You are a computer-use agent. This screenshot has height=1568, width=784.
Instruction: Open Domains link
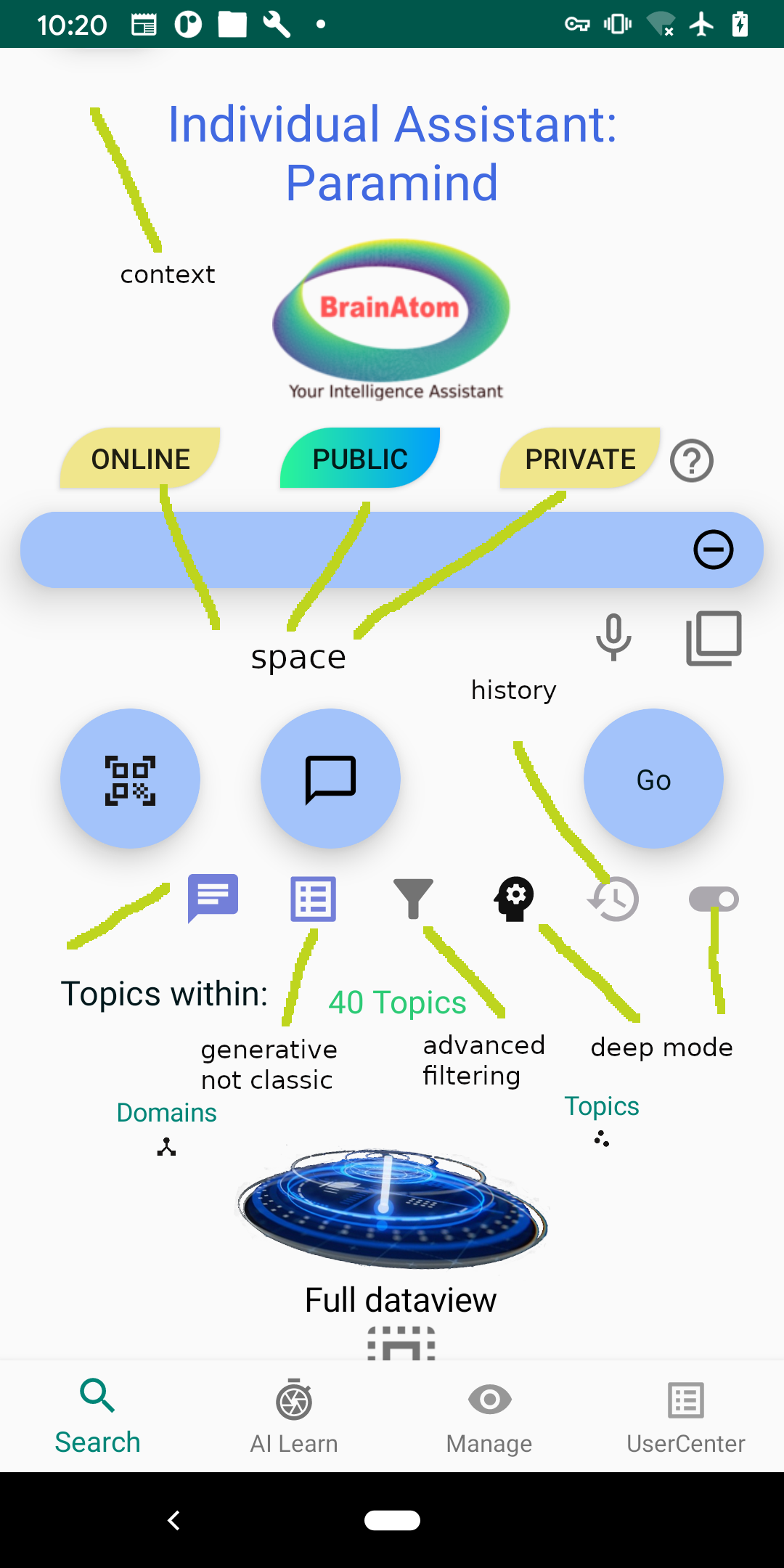[x=166, y=1113]
